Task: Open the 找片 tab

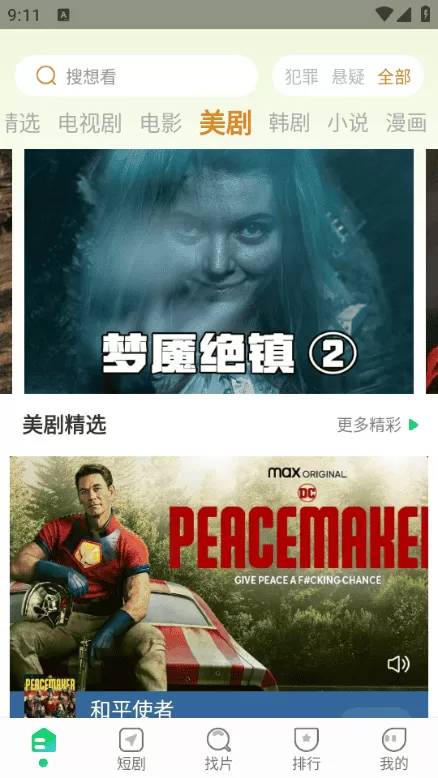Action: [x=218, y=749]
